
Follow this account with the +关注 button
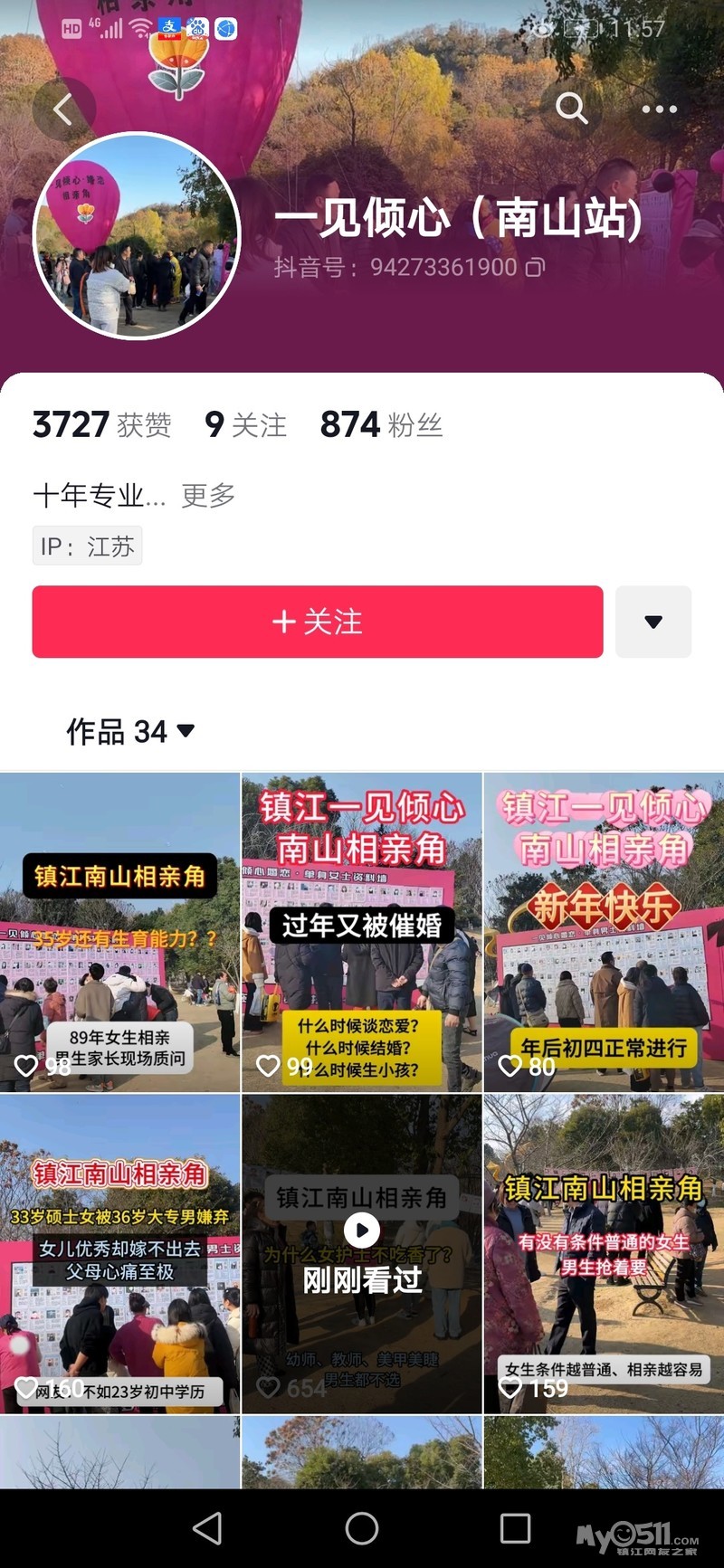point(318,622)
